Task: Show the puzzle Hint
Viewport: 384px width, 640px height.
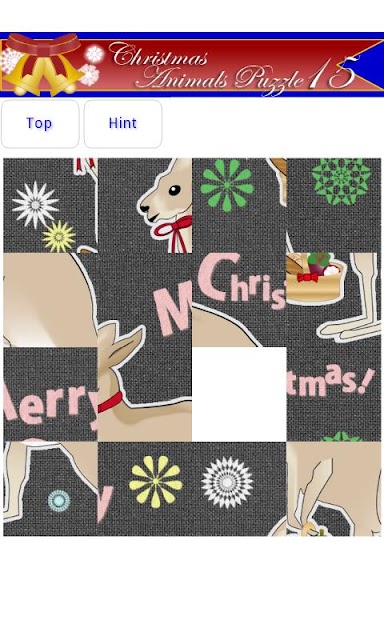Action: [123, 124]
